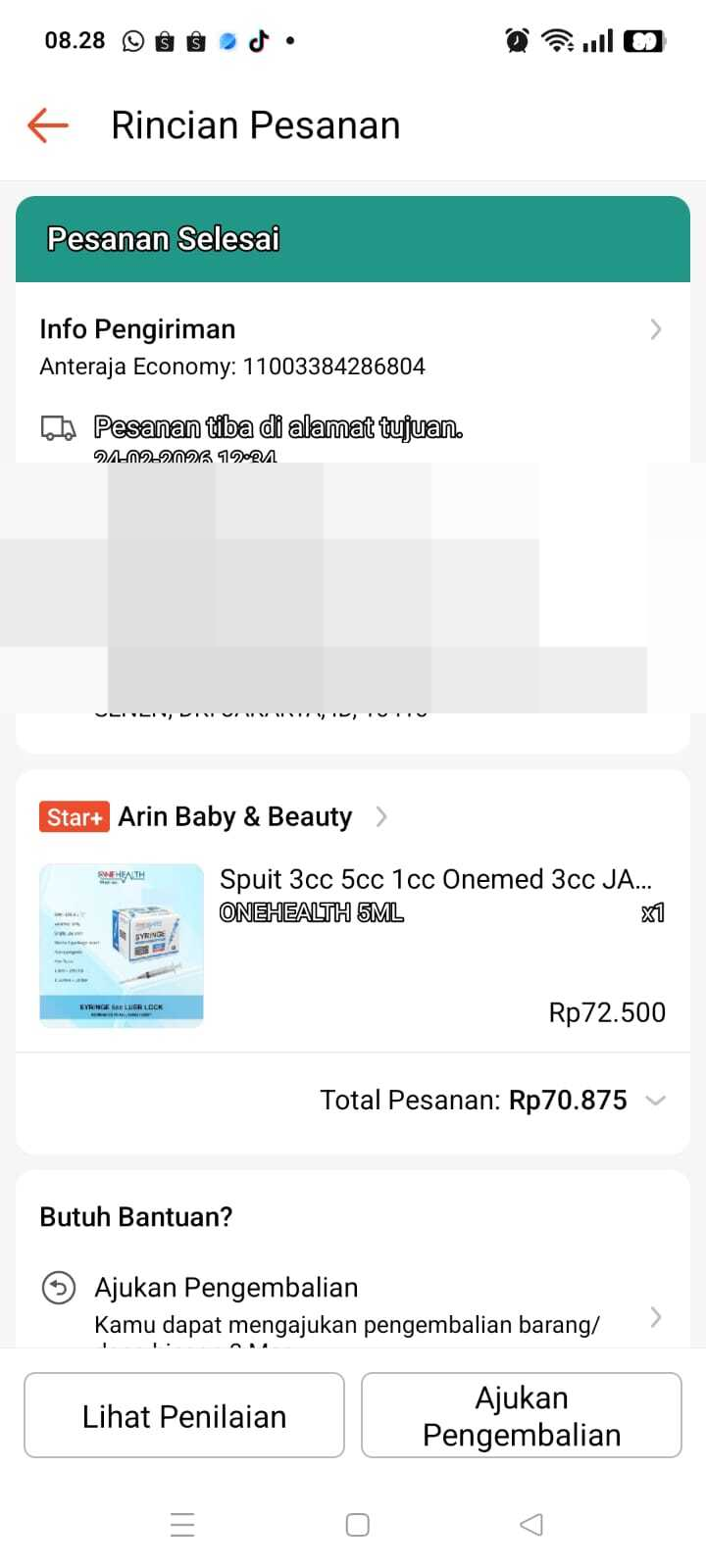The width and height of the screenshot is (706, 1568).
Task: Visit the Arin Baby & Beauty shop
Action: point(235,816)
